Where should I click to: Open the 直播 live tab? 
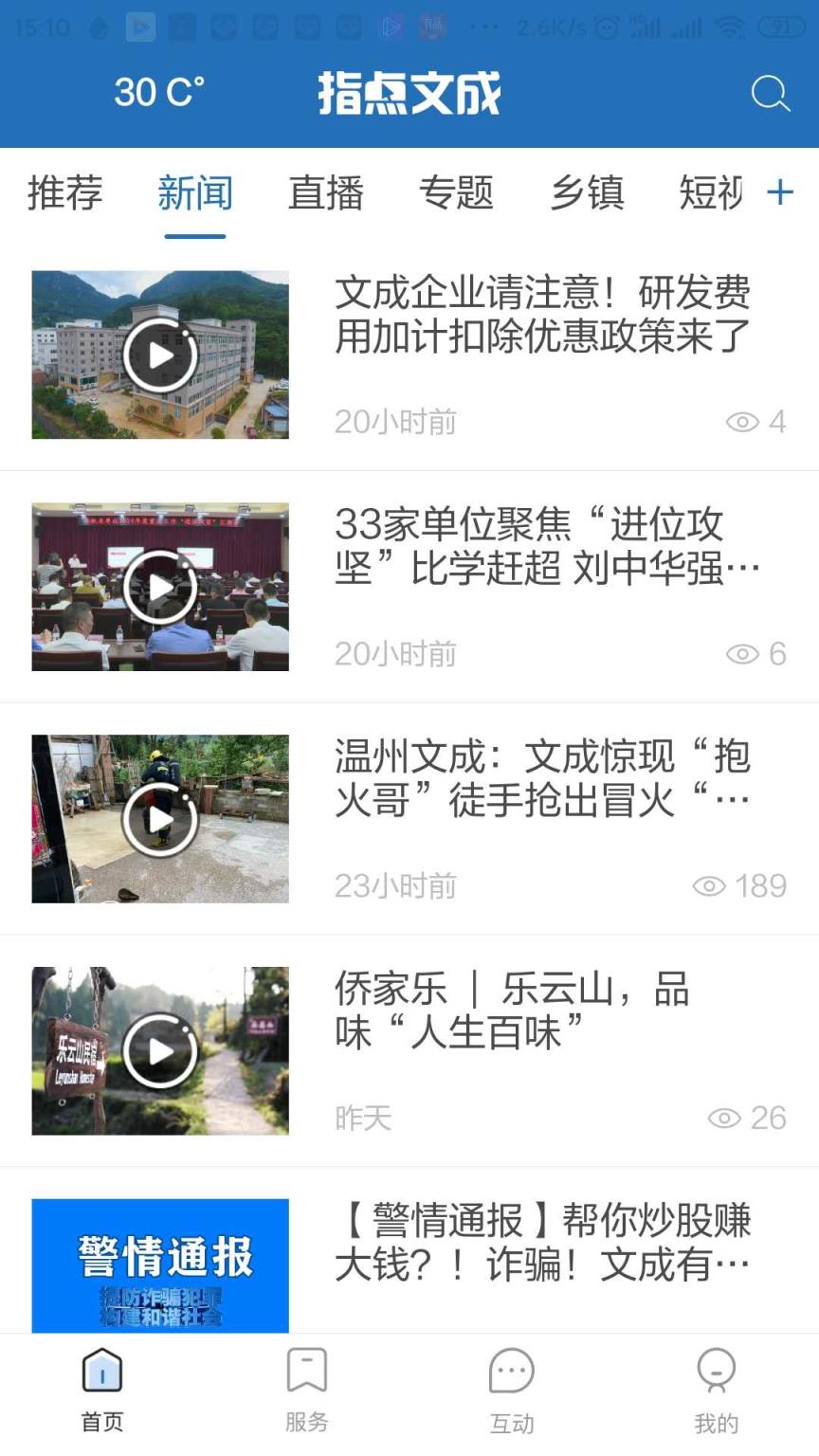[x=325, y=192]
